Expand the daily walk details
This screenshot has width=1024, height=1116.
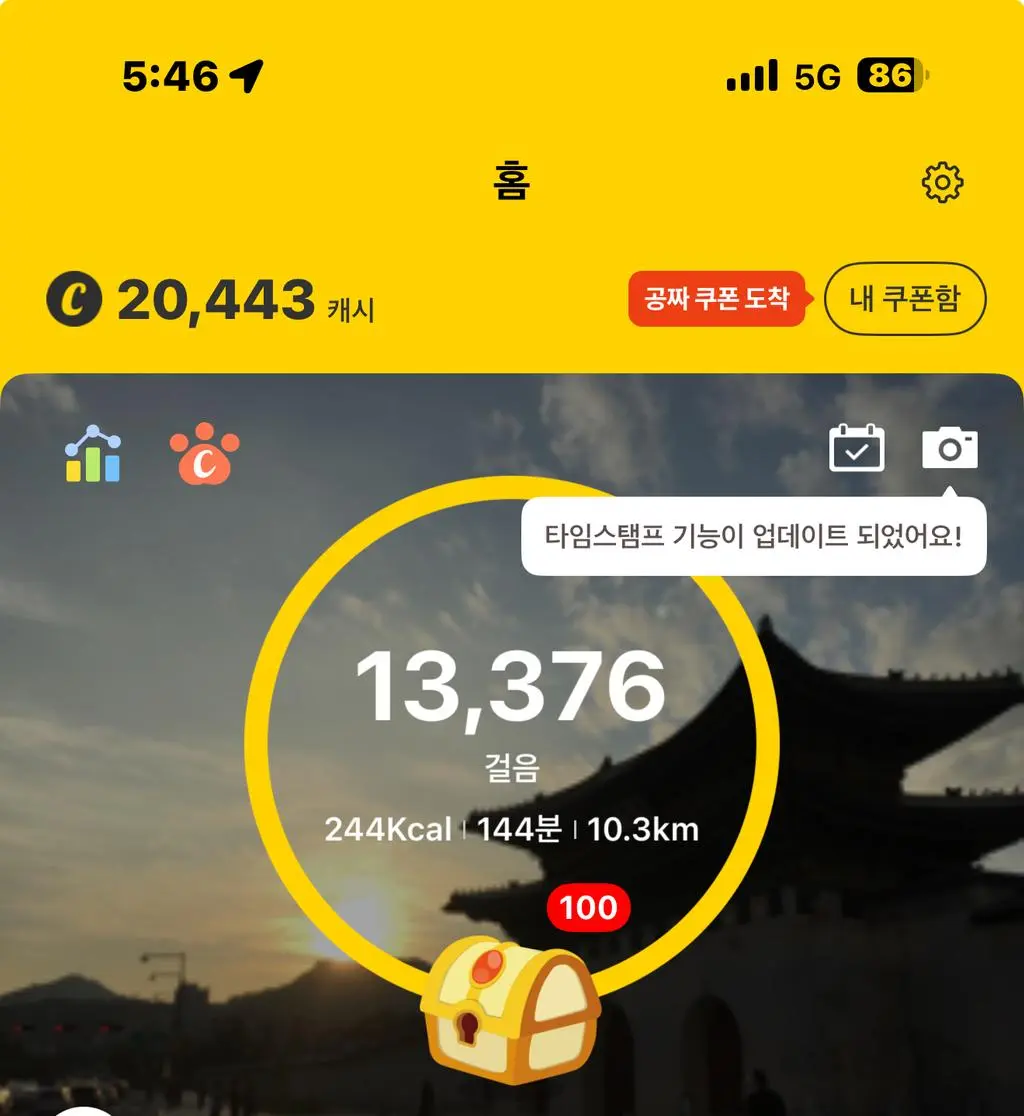512,828
